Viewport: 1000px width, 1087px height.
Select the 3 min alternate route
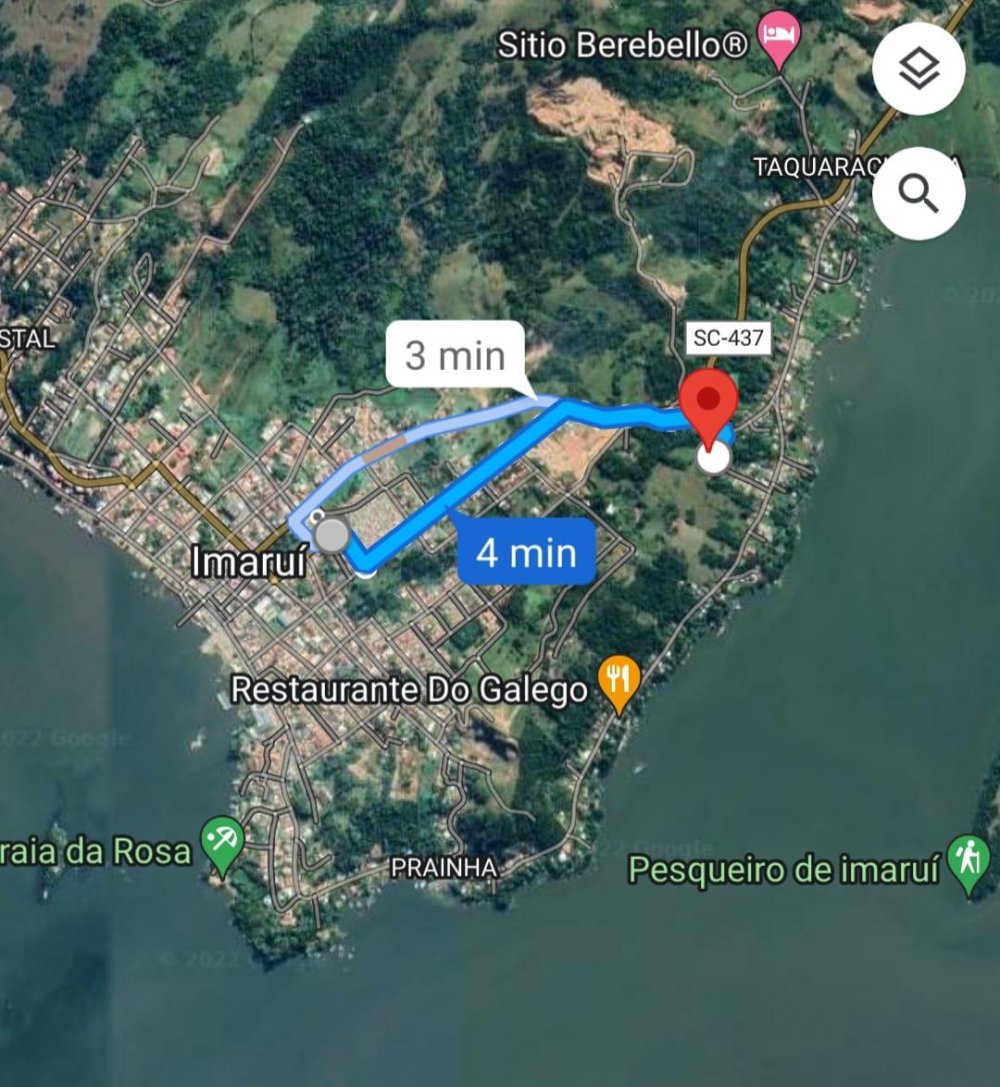pos(456,355)
